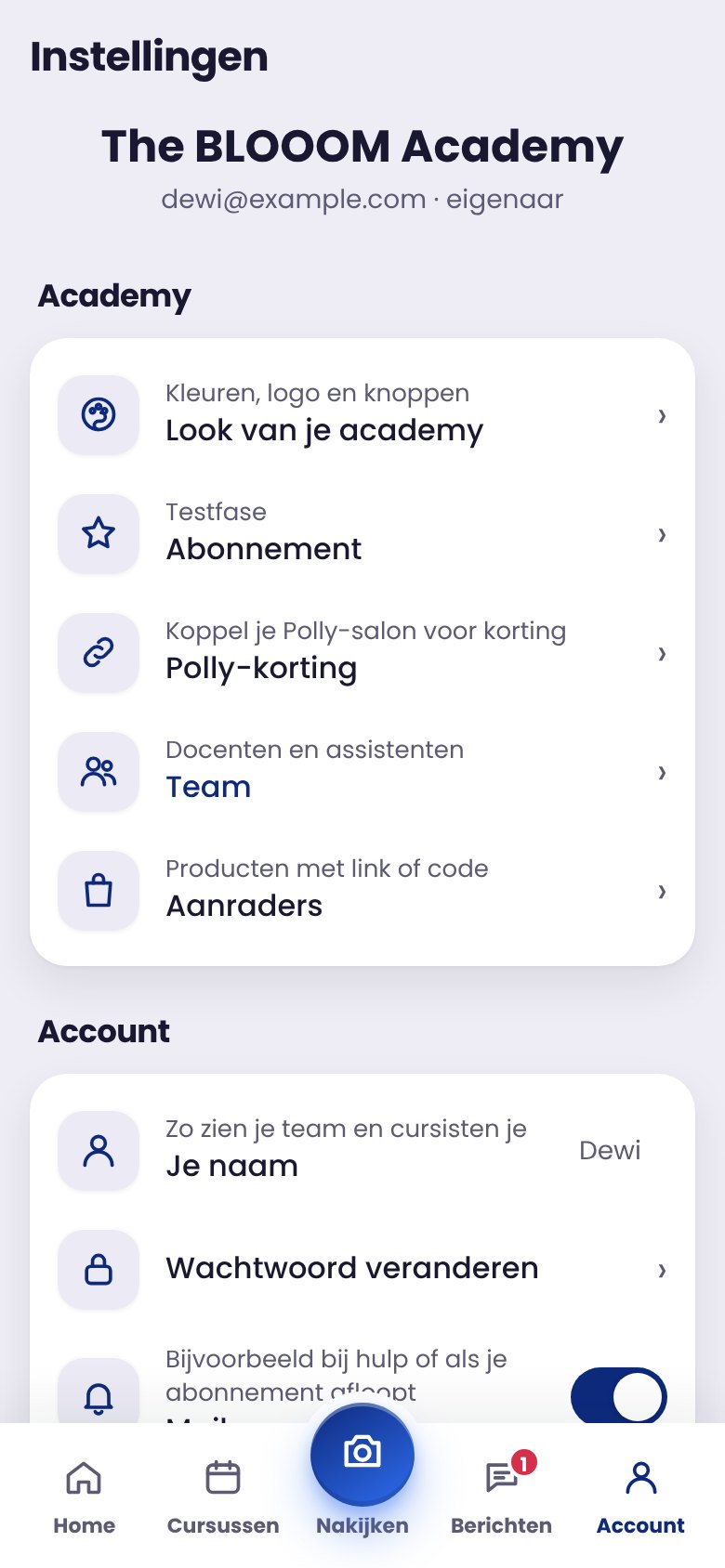Open the Berichten tab
The image size is (725, 1568).
click(x=502, y=1496)
